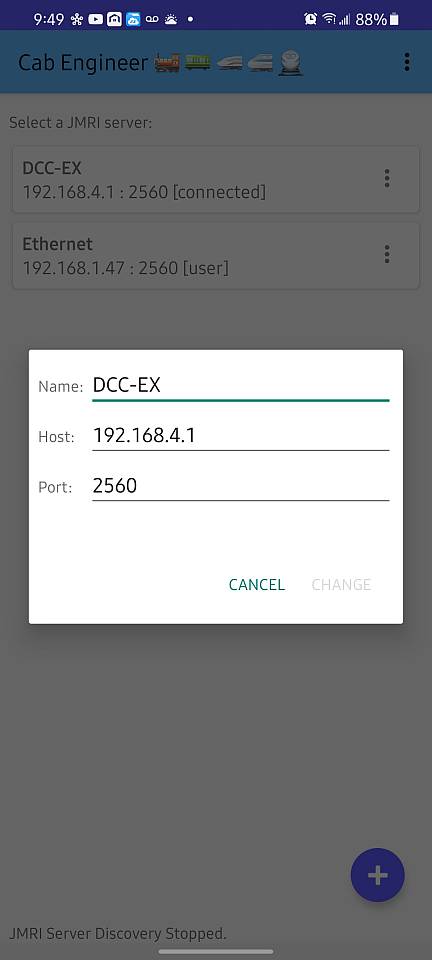Select the Port field showing 2560
432x960 pixels.
pyautogui.click(x=240, y=486)
